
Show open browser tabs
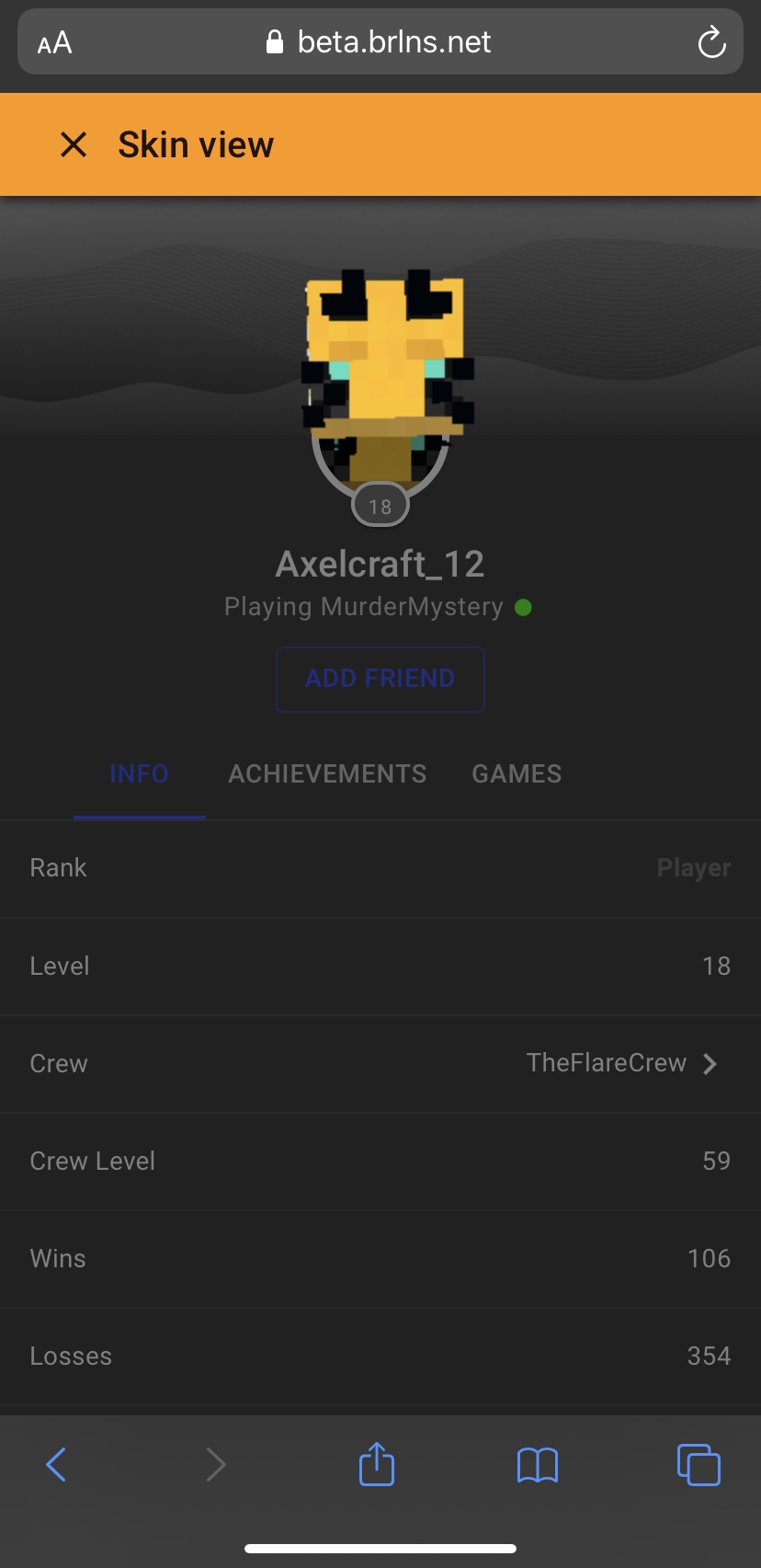click(x=699, y=1464)
